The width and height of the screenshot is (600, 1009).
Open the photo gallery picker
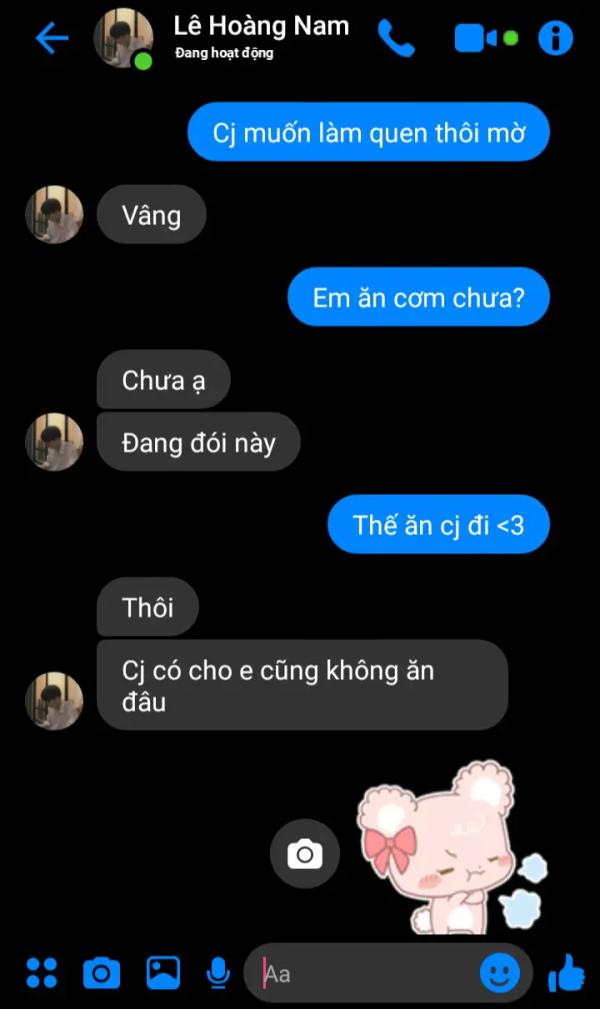click(x=163, y=972)
